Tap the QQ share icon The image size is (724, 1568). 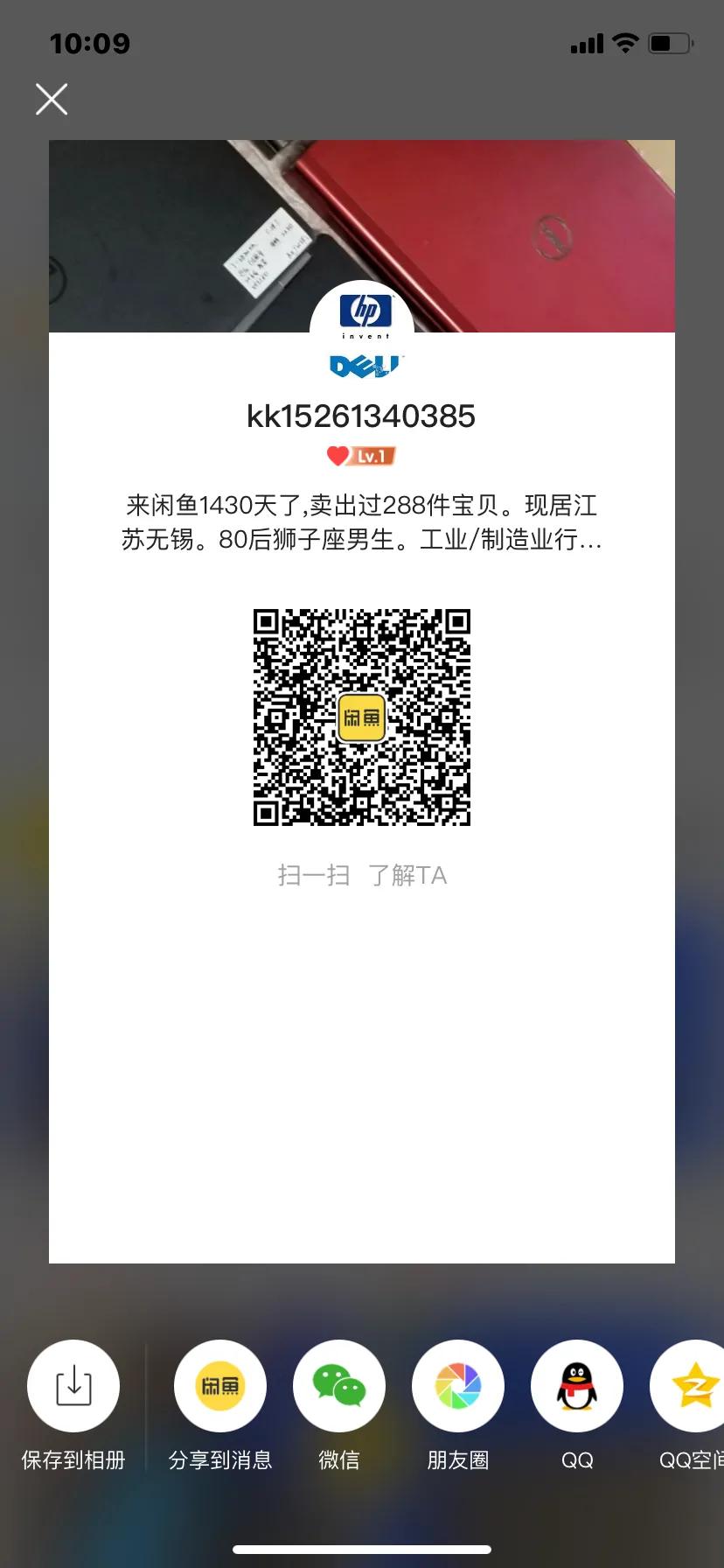click(x=576, y=1386)
